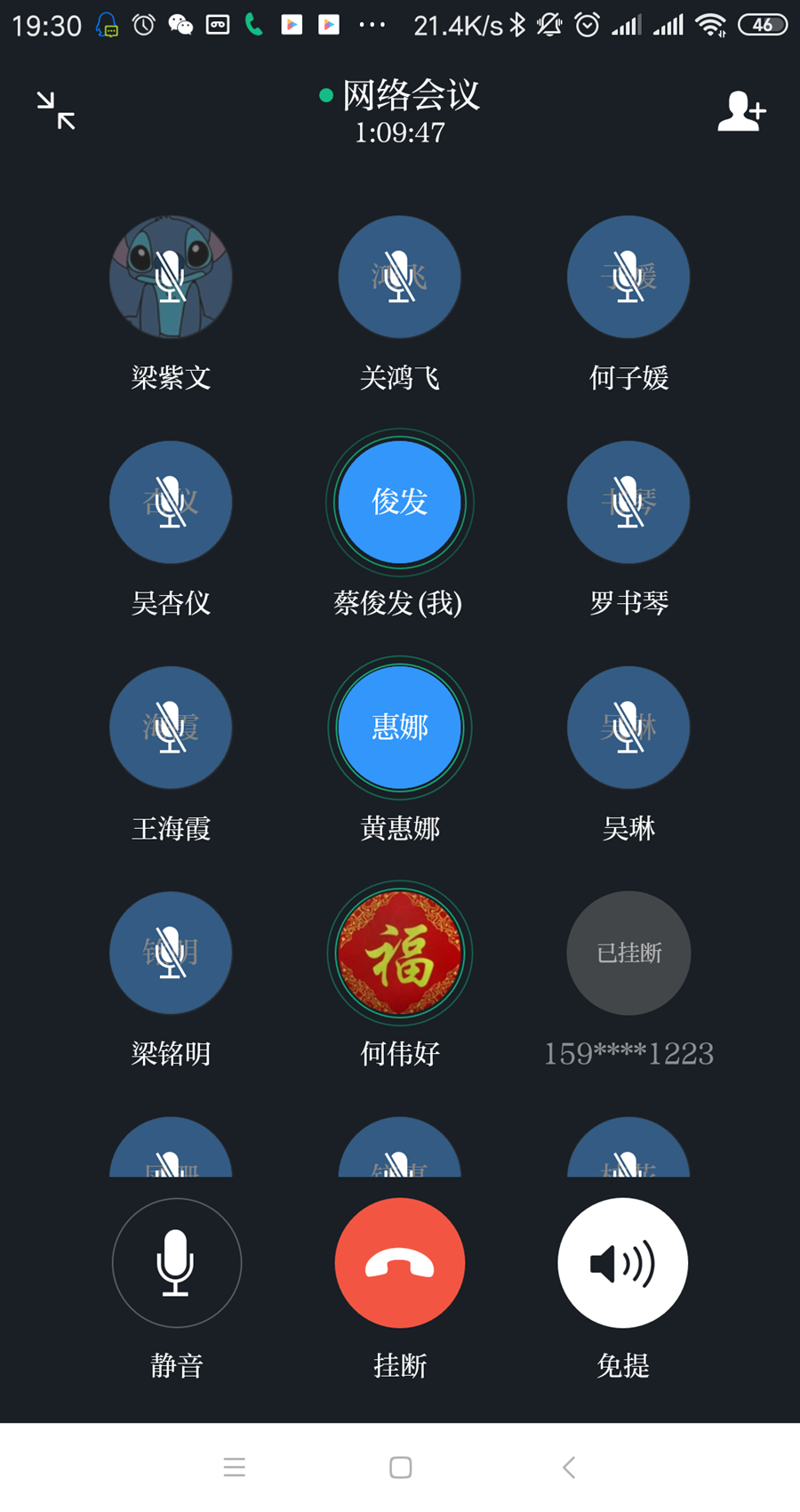Open participant 吴杏仪's avatar

click(x=171, y=503)
